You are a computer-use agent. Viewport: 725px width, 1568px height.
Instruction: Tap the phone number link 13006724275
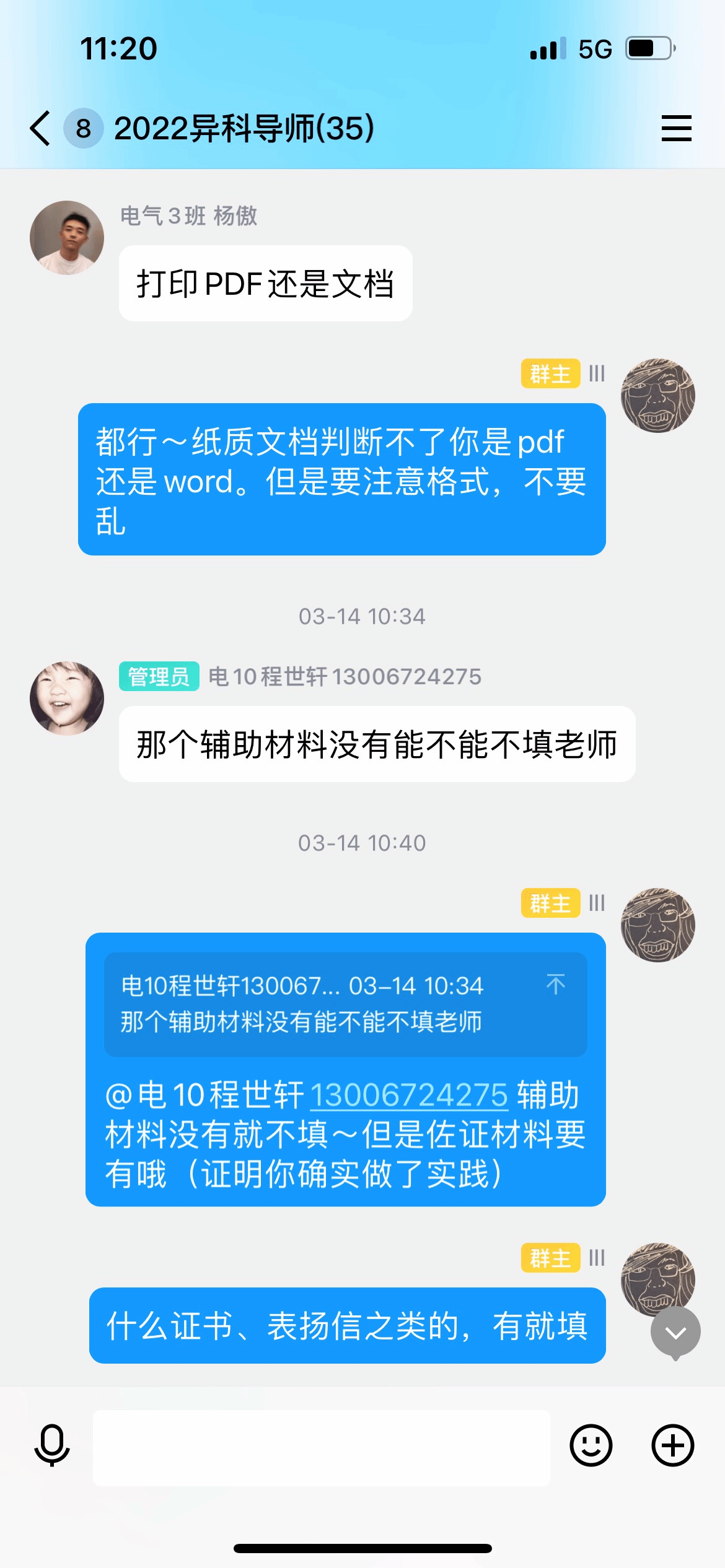[409, 1095]
